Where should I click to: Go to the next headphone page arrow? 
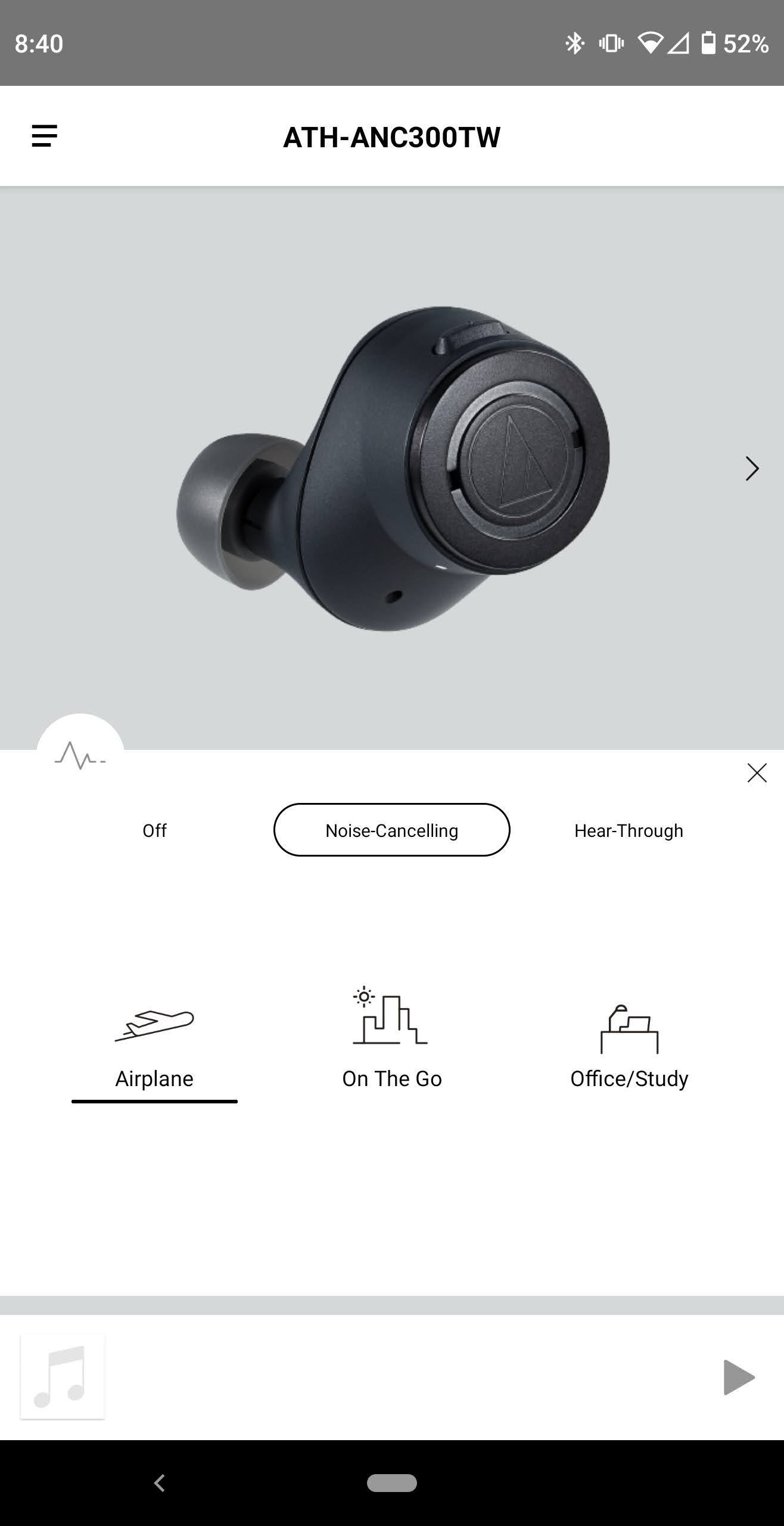(x=752, y=469)
